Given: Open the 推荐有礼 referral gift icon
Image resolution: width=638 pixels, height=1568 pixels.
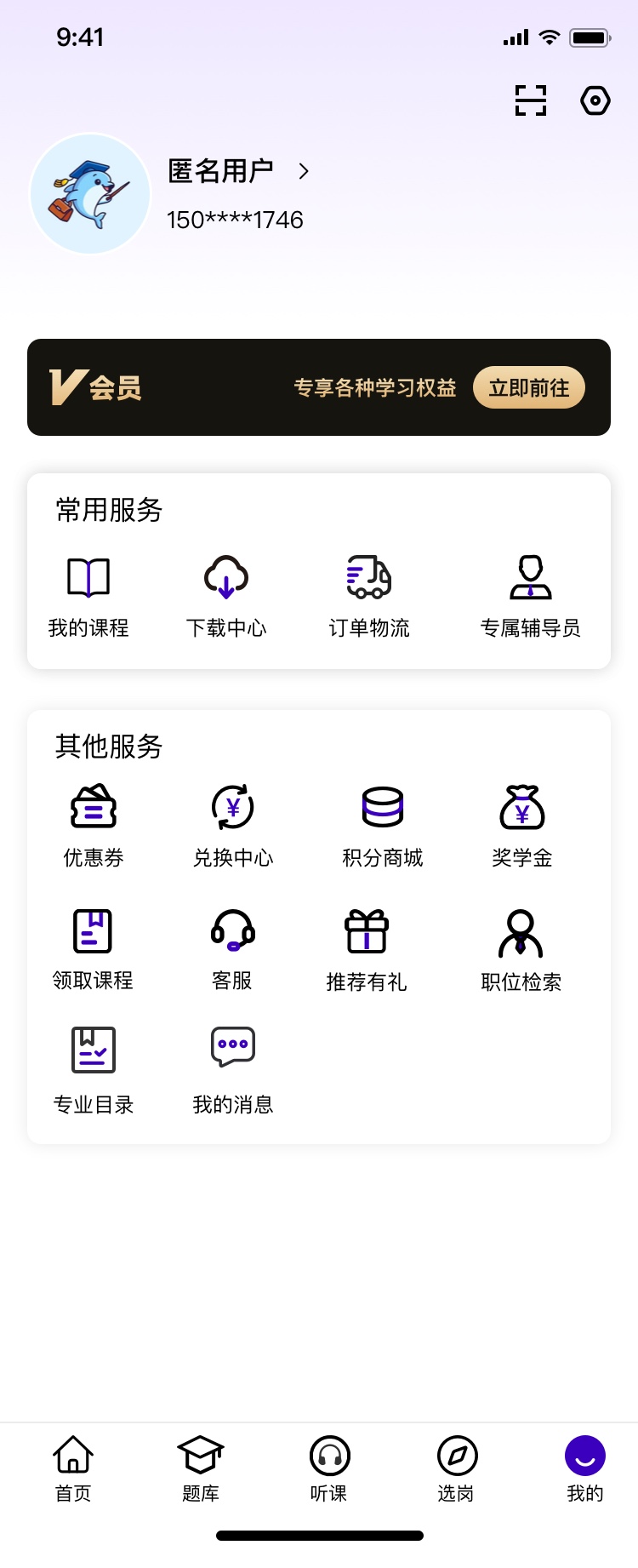Looking at the screenshot, I should [367, 930].
